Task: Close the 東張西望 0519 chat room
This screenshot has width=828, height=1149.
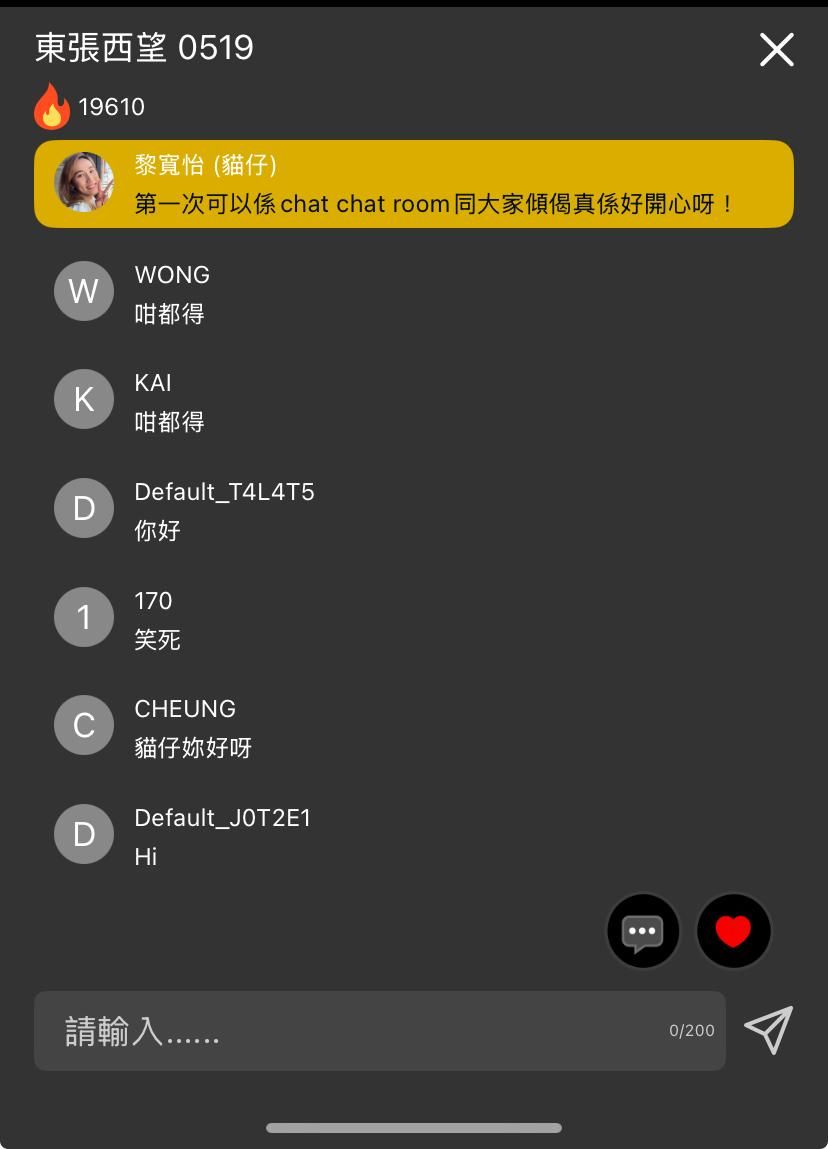Action: point(776,49)
